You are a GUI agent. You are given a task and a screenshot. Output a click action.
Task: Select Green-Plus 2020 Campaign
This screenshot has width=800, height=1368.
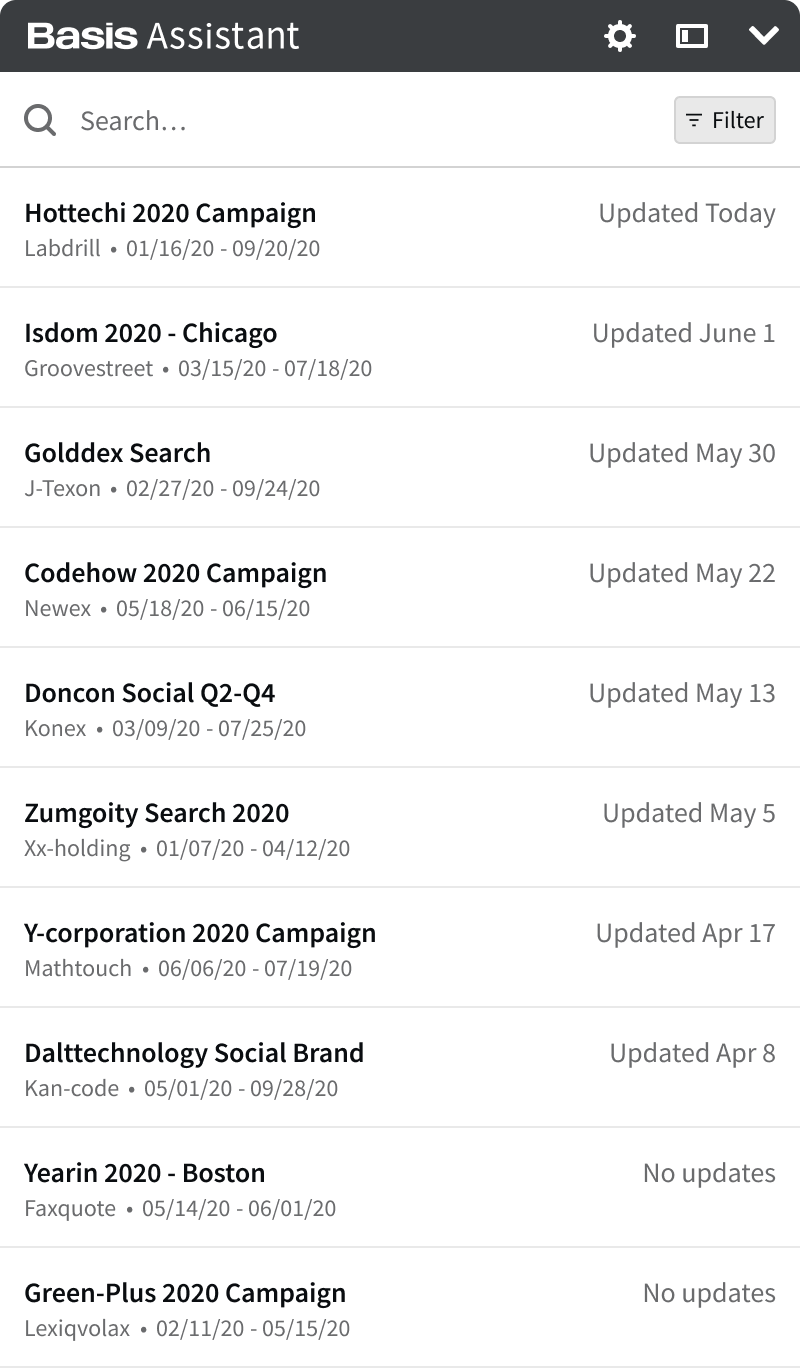pyautogui.click(x=400, y=1308)
